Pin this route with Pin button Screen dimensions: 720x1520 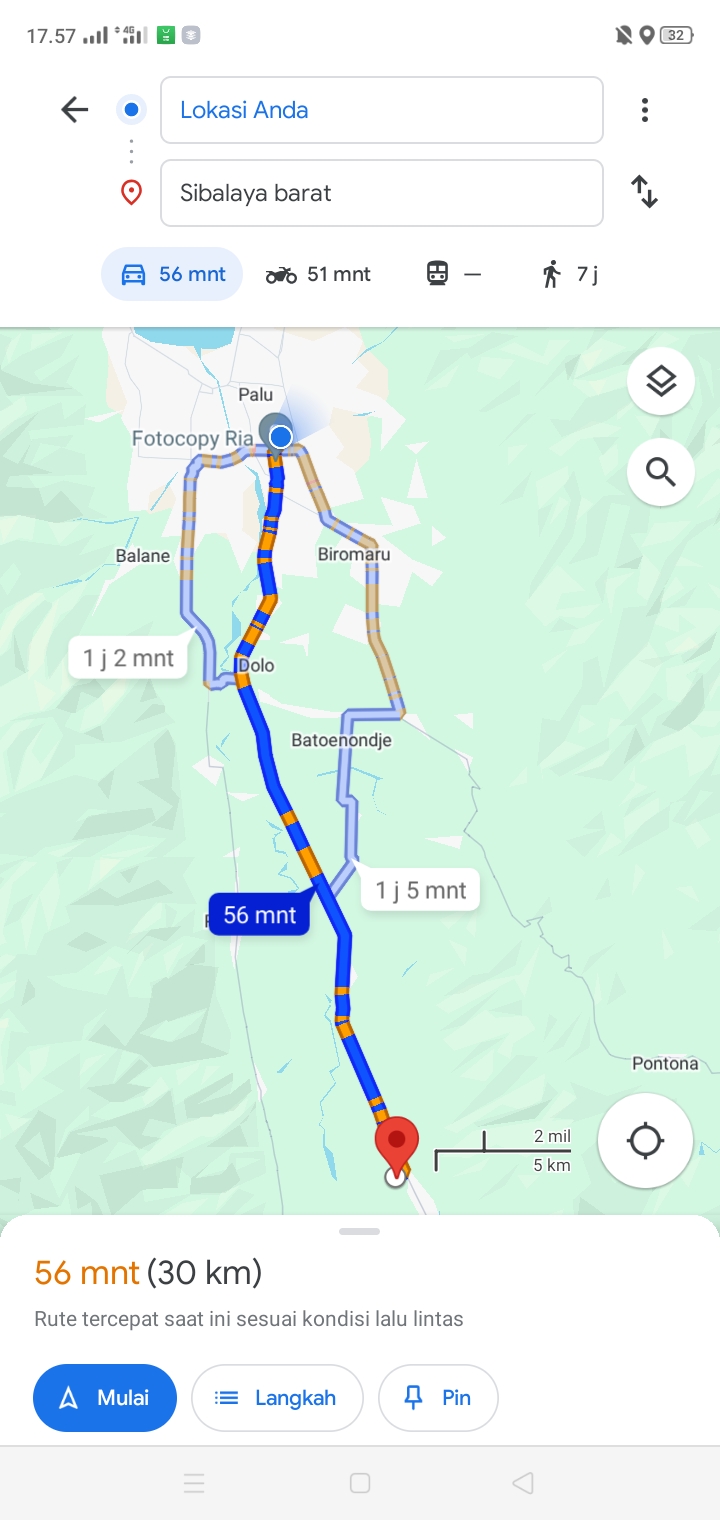(438, 1398)
